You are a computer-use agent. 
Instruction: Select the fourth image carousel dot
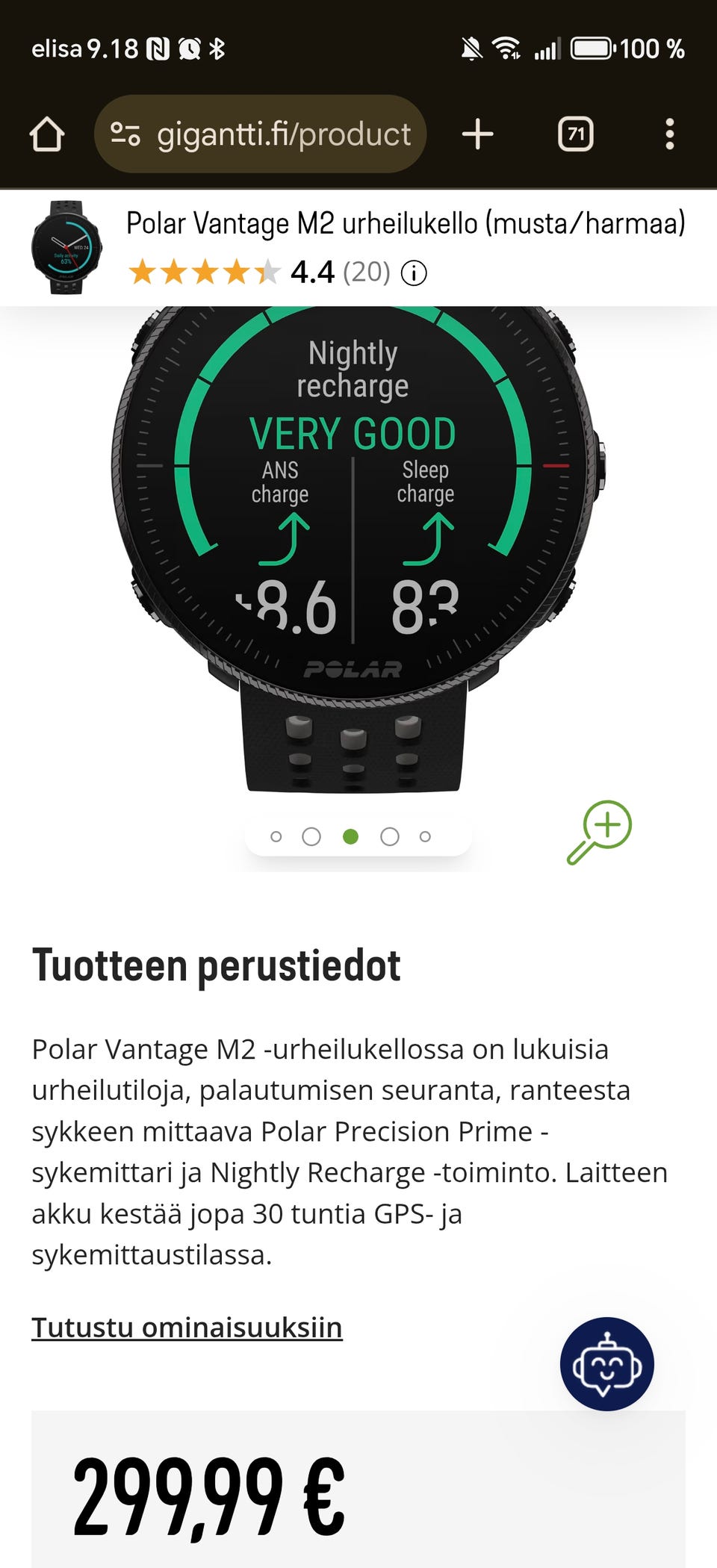(x=389, y=836)
